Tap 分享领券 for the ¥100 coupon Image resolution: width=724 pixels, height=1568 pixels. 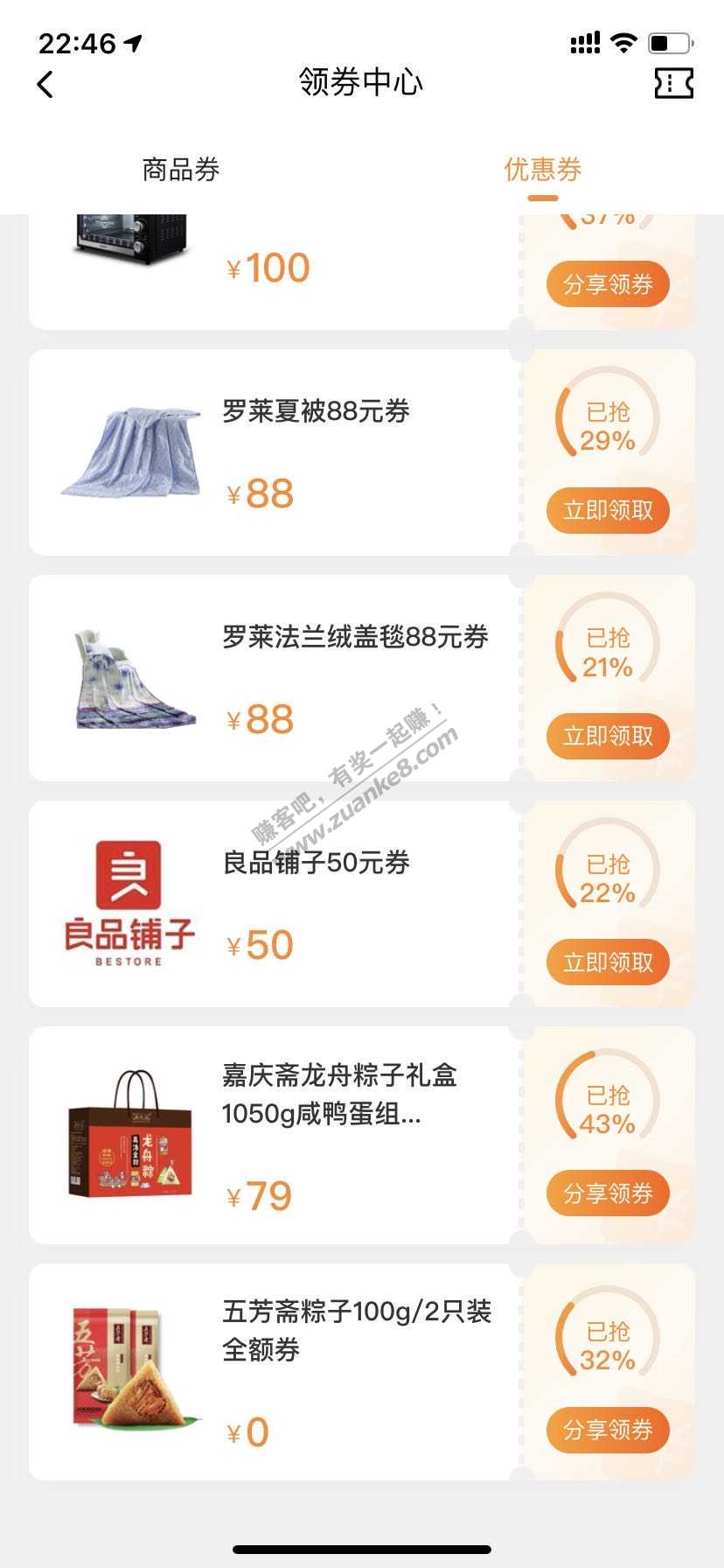[x=608, y=284]
